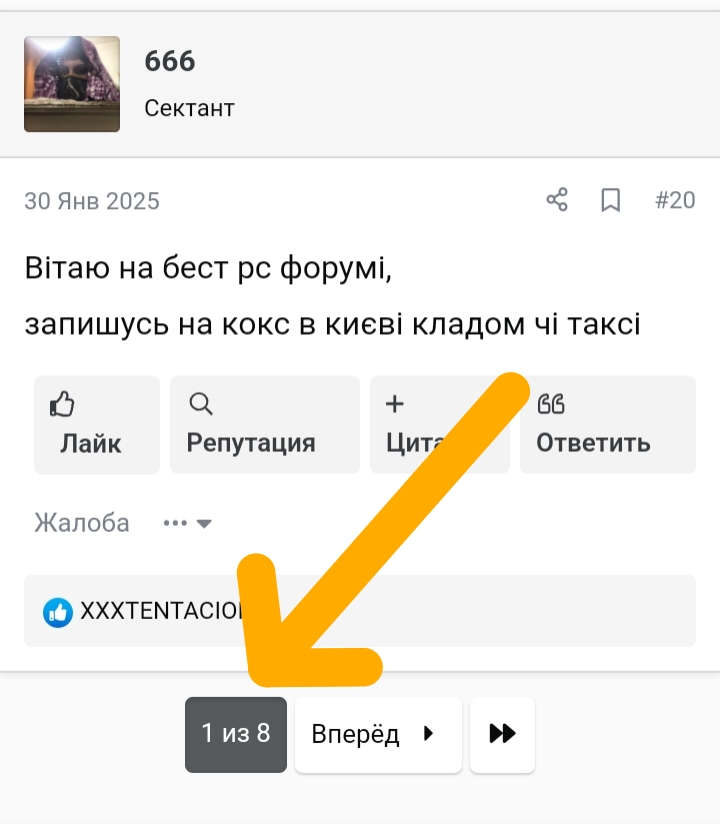Report the post via Жалоба

point(82,522)
